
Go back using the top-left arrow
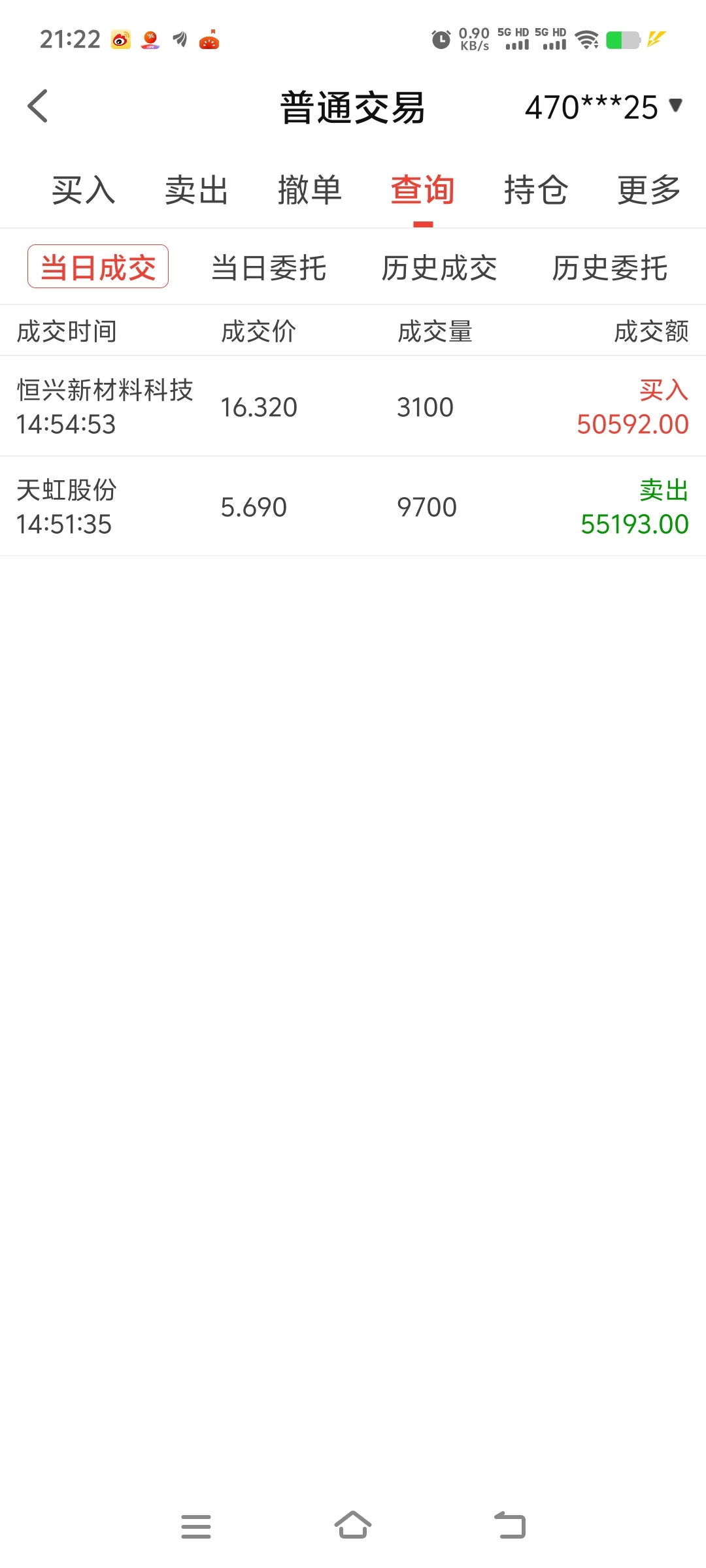pyautogui.click(x=38, y=106)
